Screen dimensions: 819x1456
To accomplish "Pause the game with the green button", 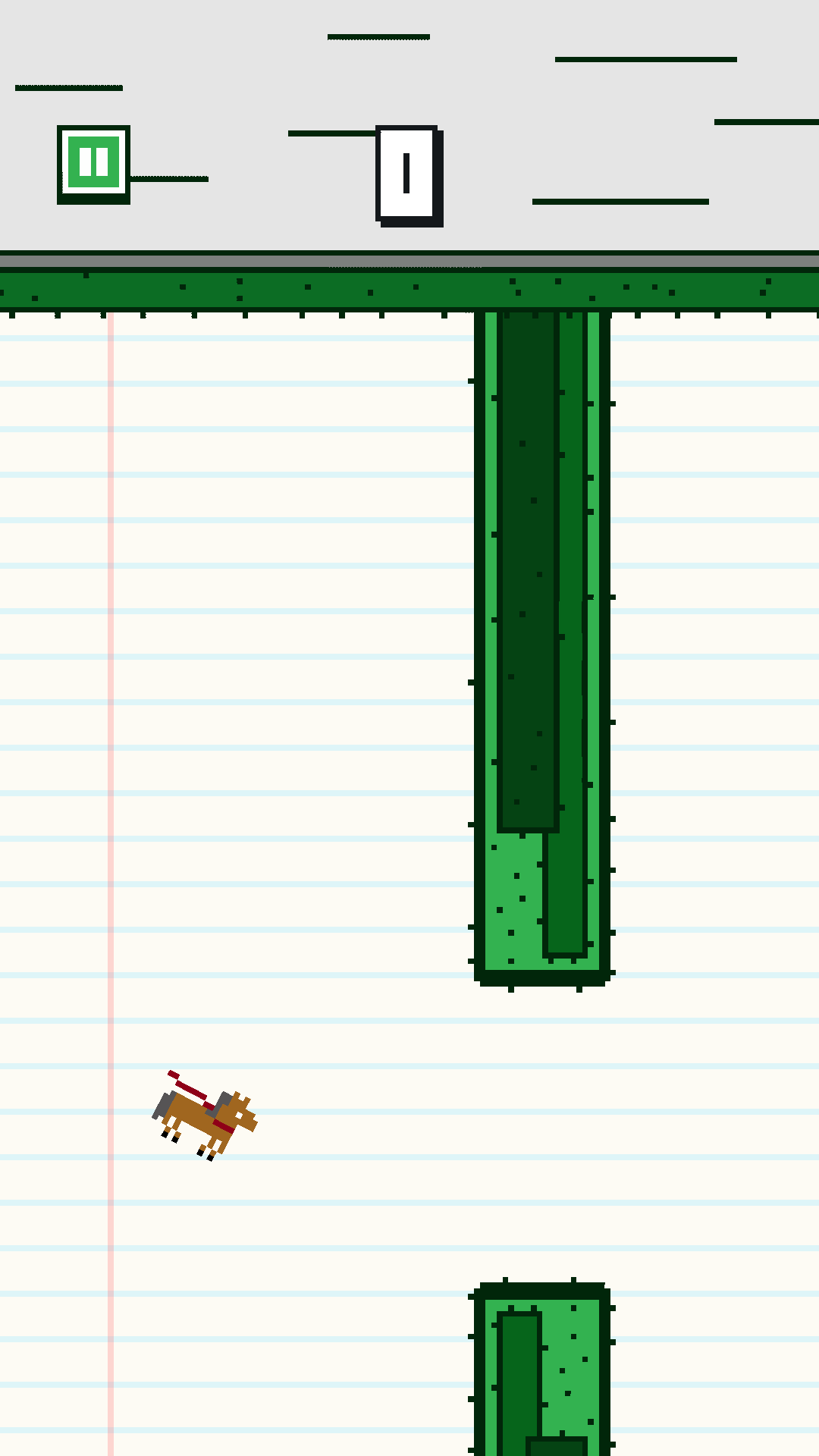I will (x=93, y=162).
